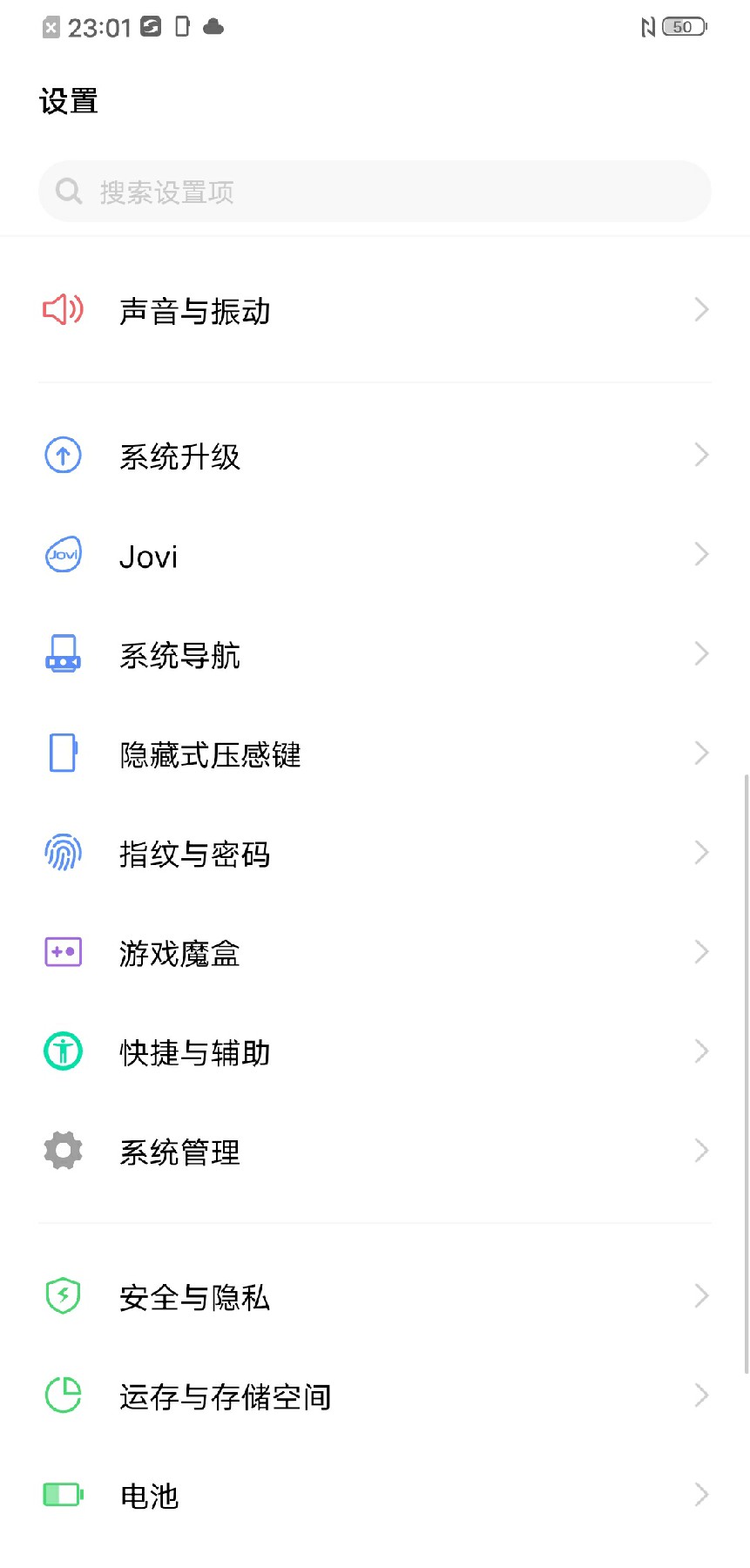
Task: Tap the 搜索设置项 search box
Action: (x=375, y=192)
